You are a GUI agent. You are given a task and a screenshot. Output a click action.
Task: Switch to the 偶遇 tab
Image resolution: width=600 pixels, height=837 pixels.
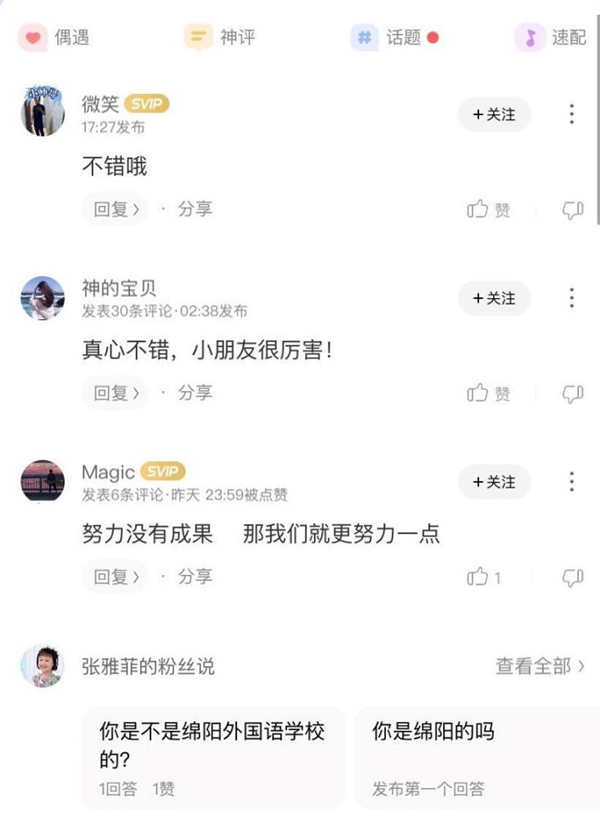[x=57, y=38]
